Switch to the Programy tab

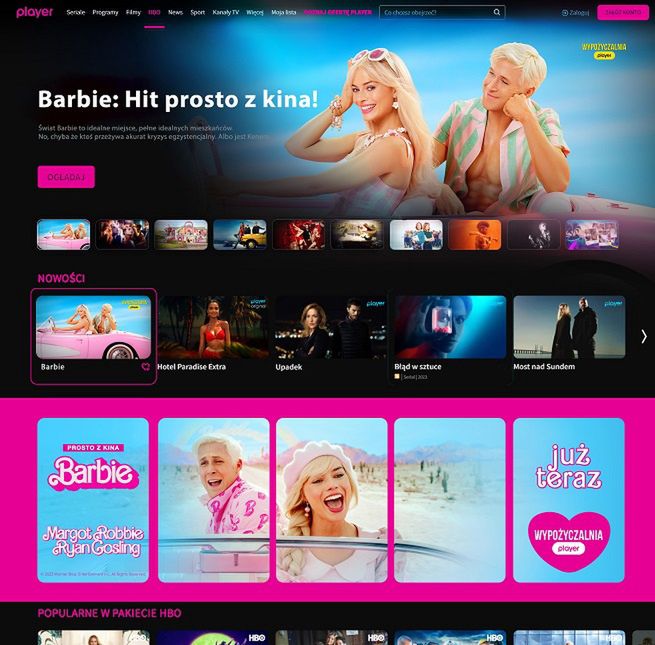point(105,13)
